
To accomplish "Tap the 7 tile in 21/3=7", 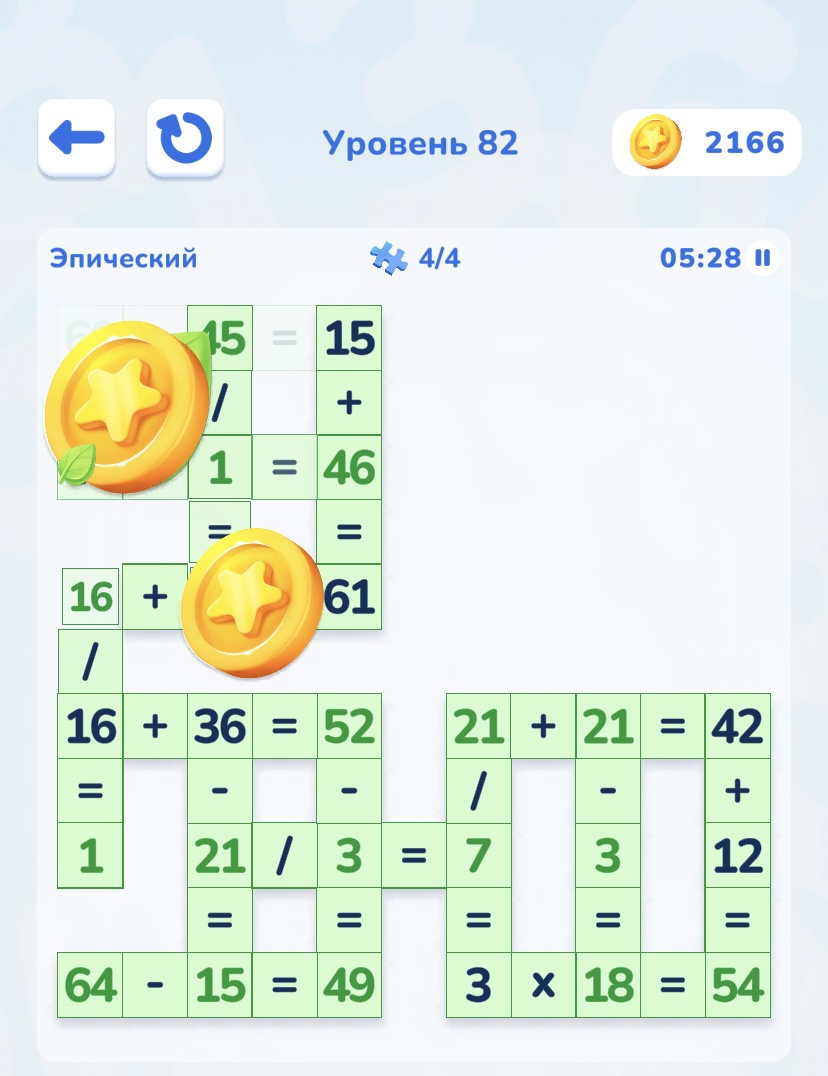I will point(478,855).
